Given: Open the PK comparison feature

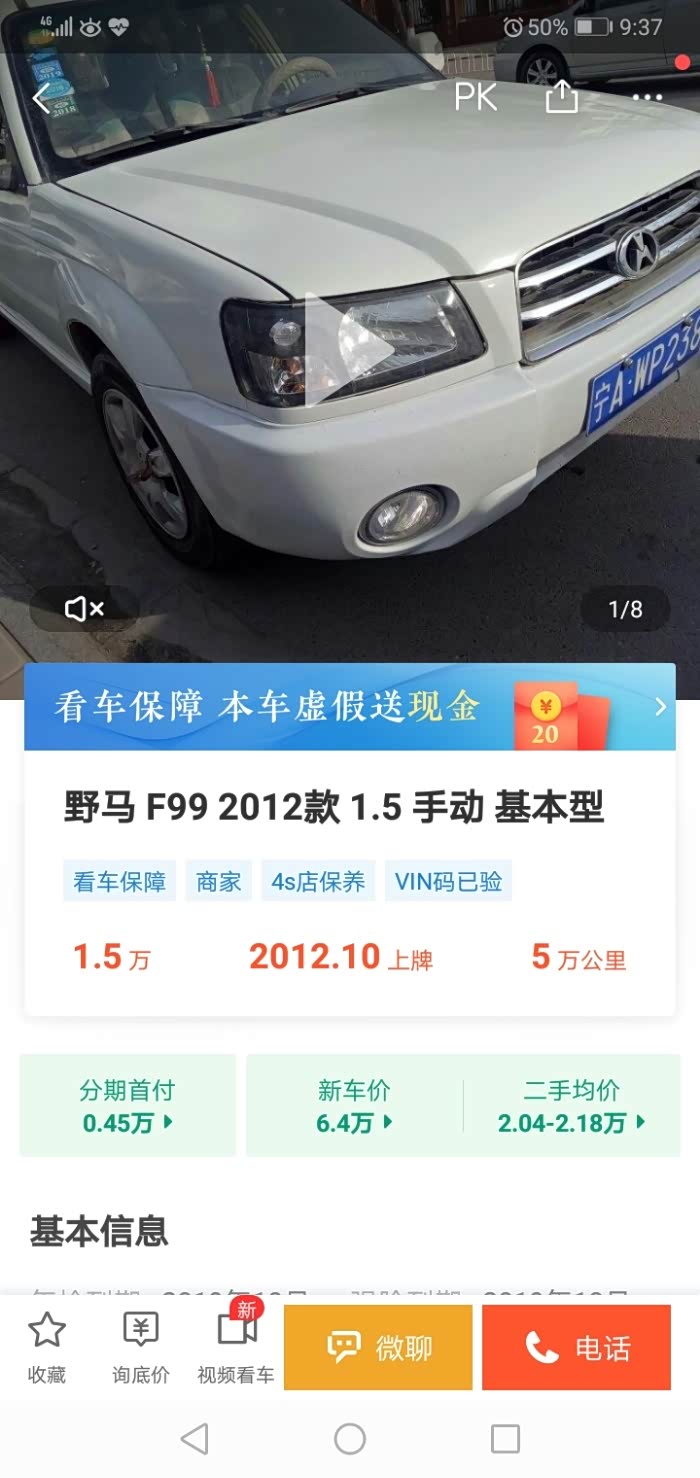Looking at the screenshot, I should (x=475, y=97).
